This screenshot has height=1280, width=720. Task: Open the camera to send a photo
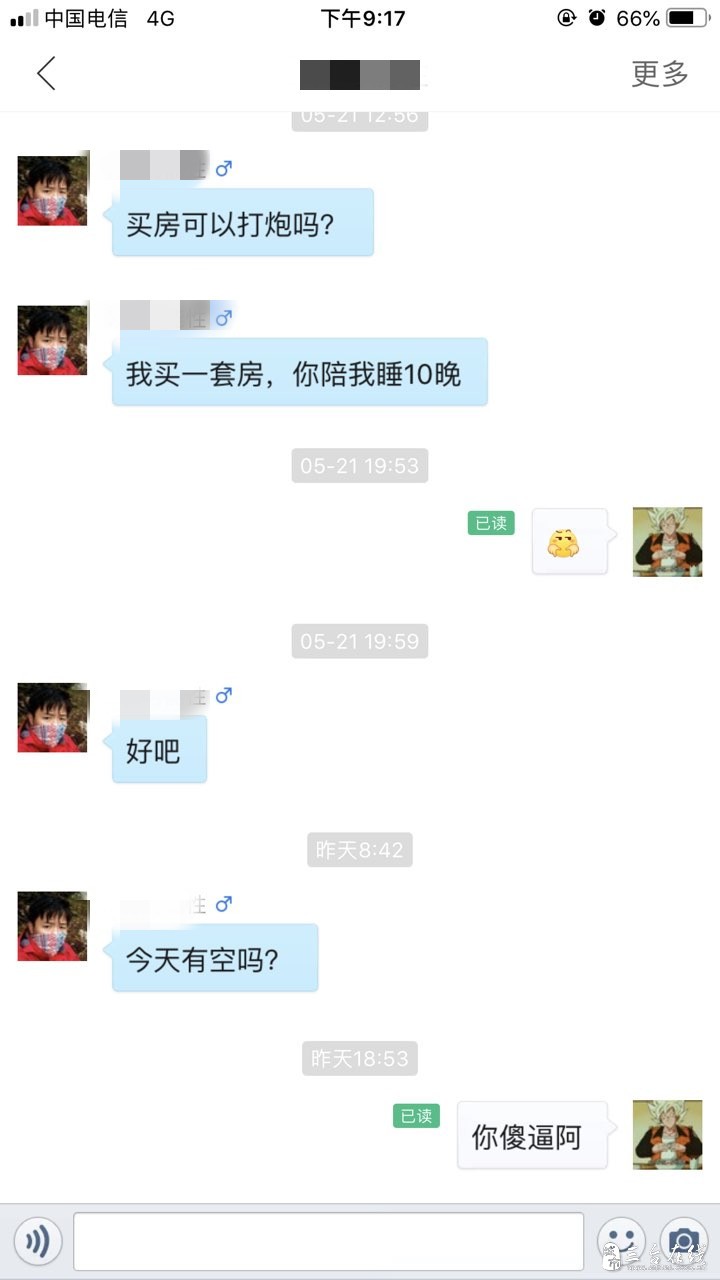pyautogui.click(x=684, y=1241)
